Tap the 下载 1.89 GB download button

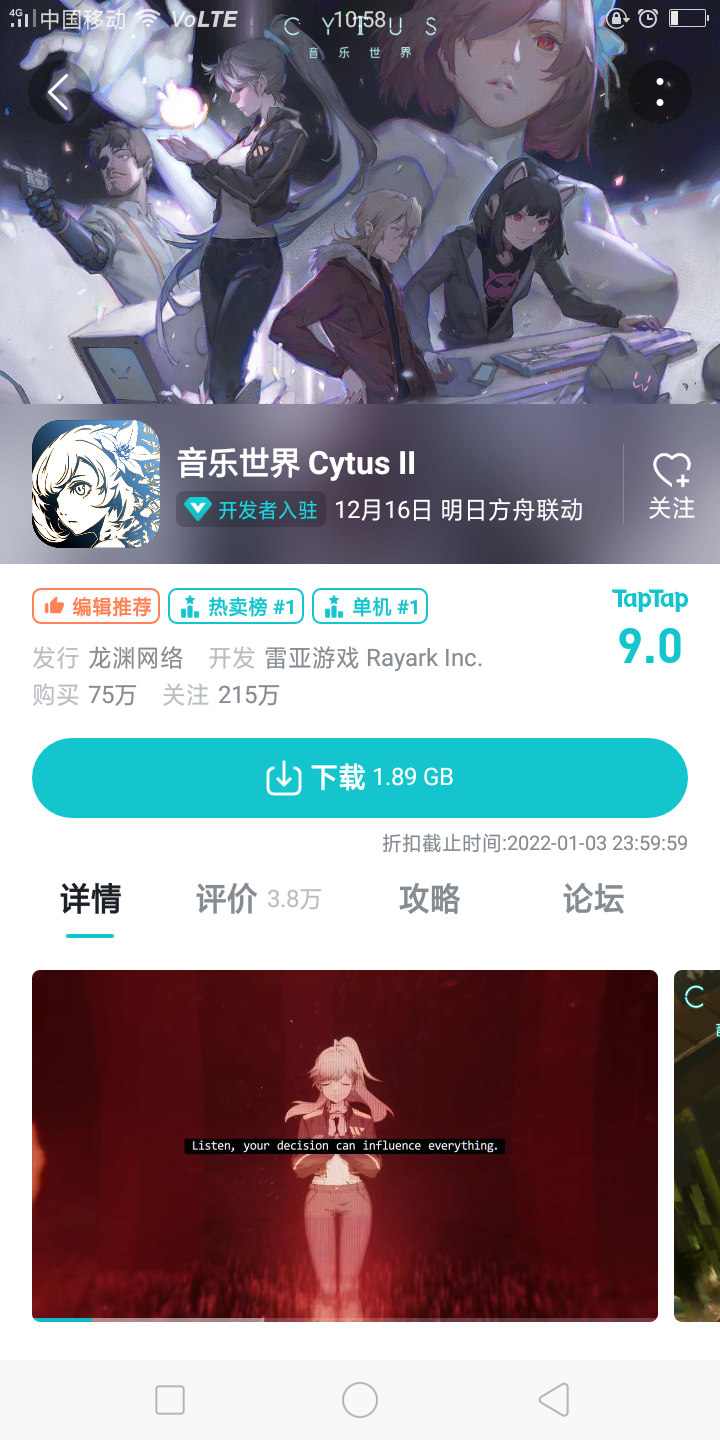tap(360, 777)
